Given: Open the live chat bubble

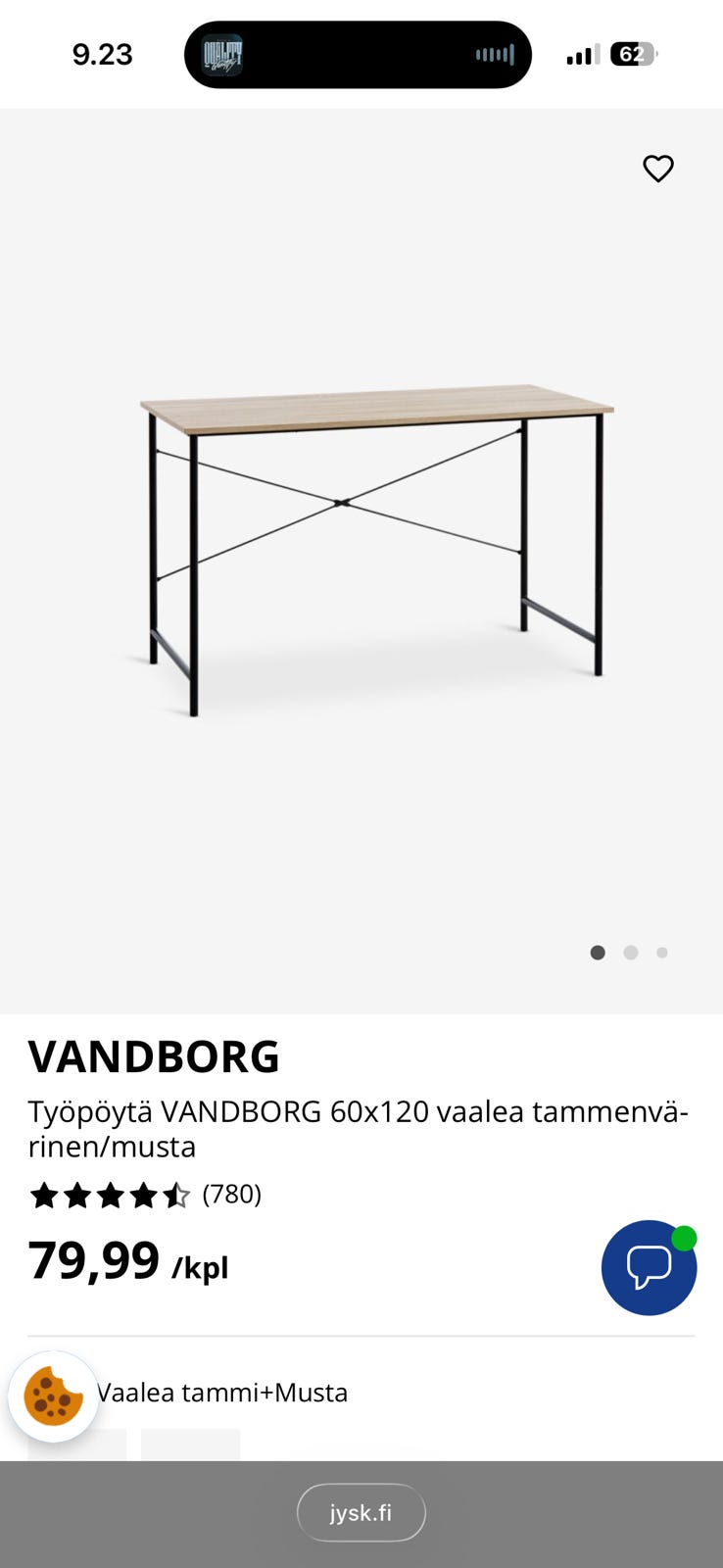Looking at the screenshot, I should (649, 1267).
